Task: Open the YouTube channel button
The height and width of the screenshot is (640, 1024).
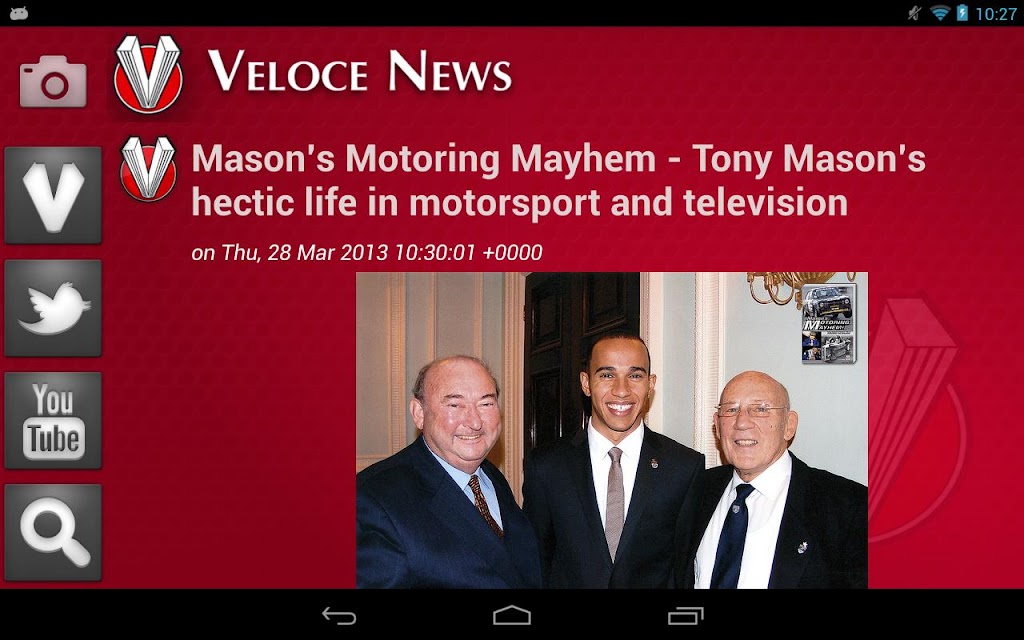Action: pyautogui.click(x=53, y=420)
